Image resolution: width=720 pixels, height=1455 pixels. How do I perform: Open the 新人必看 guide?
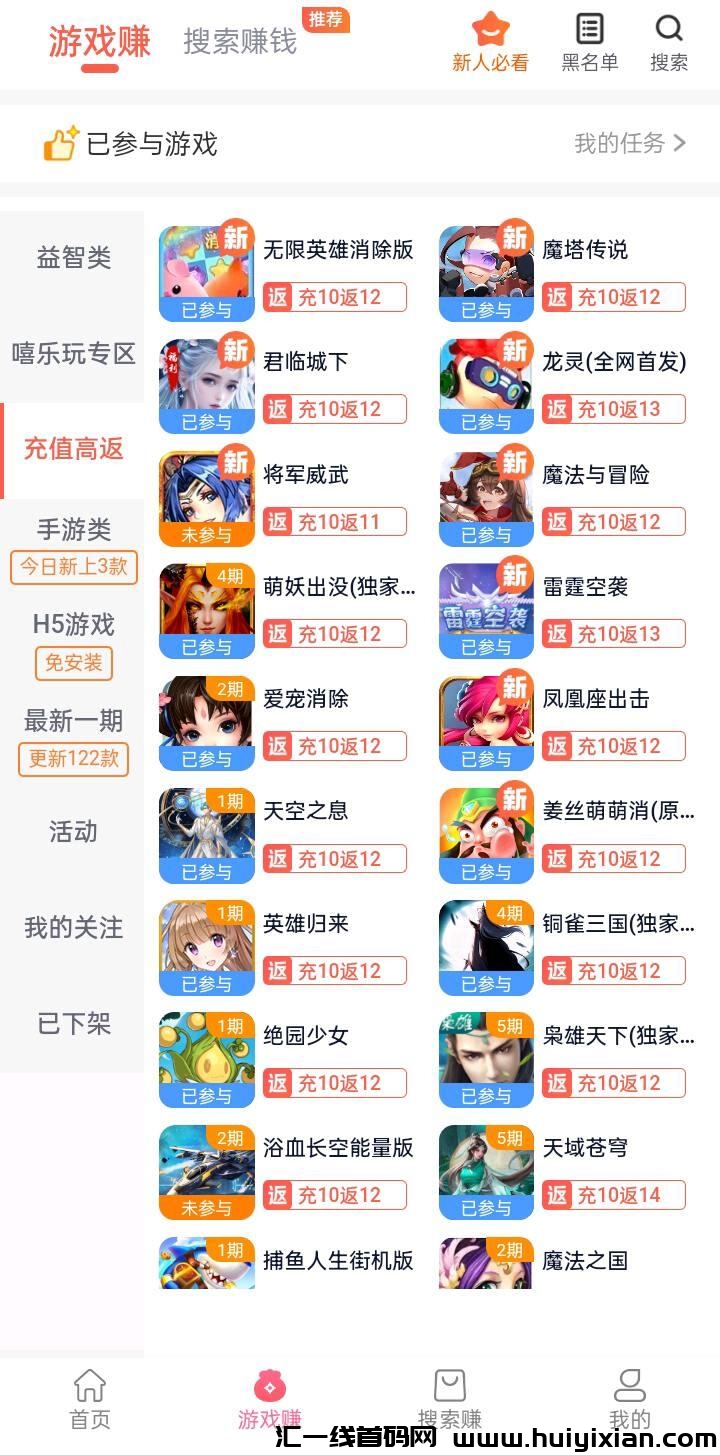point(490,42)
